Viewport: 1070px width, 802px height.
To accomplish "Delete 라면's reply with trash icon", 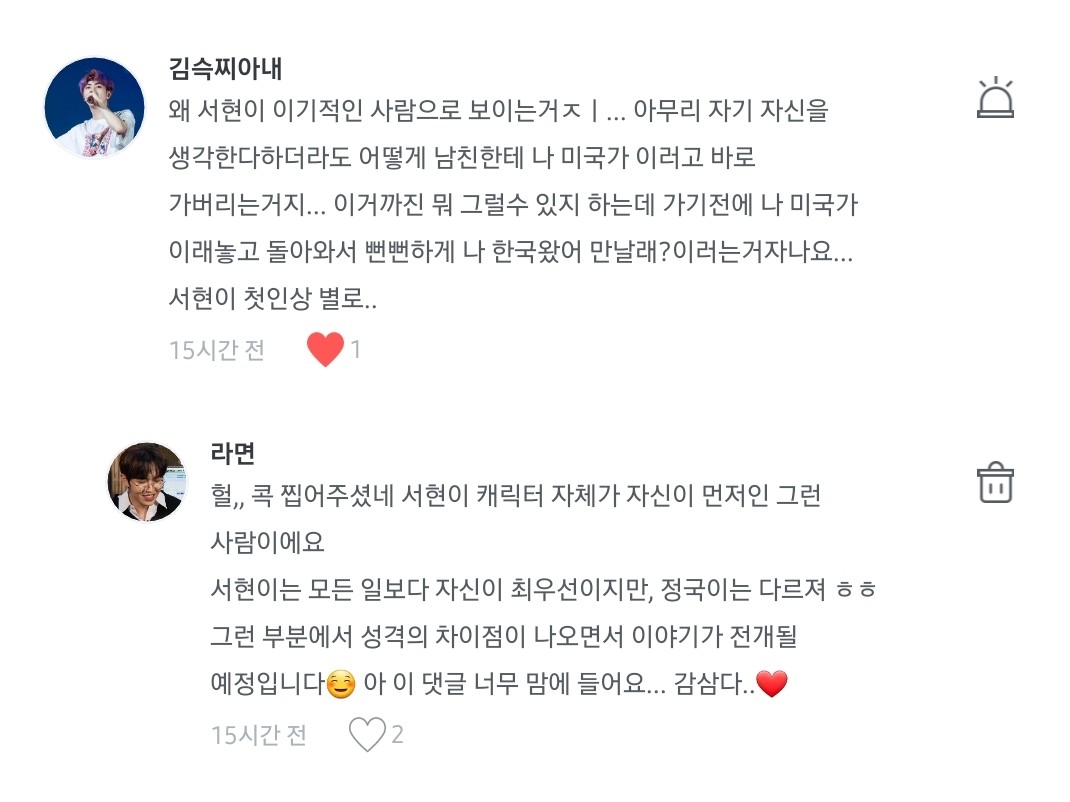I will point(996,483).
